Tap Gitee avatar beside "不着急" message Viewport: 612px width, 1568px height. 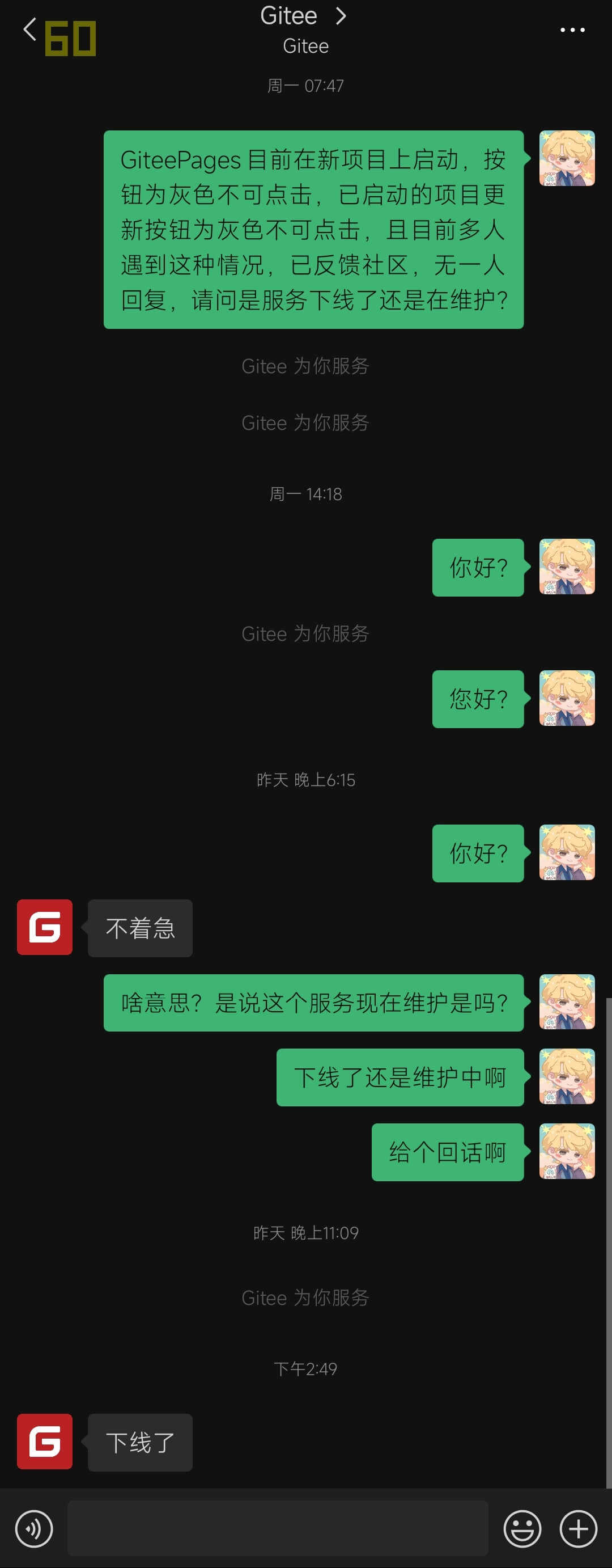point(44,927)
